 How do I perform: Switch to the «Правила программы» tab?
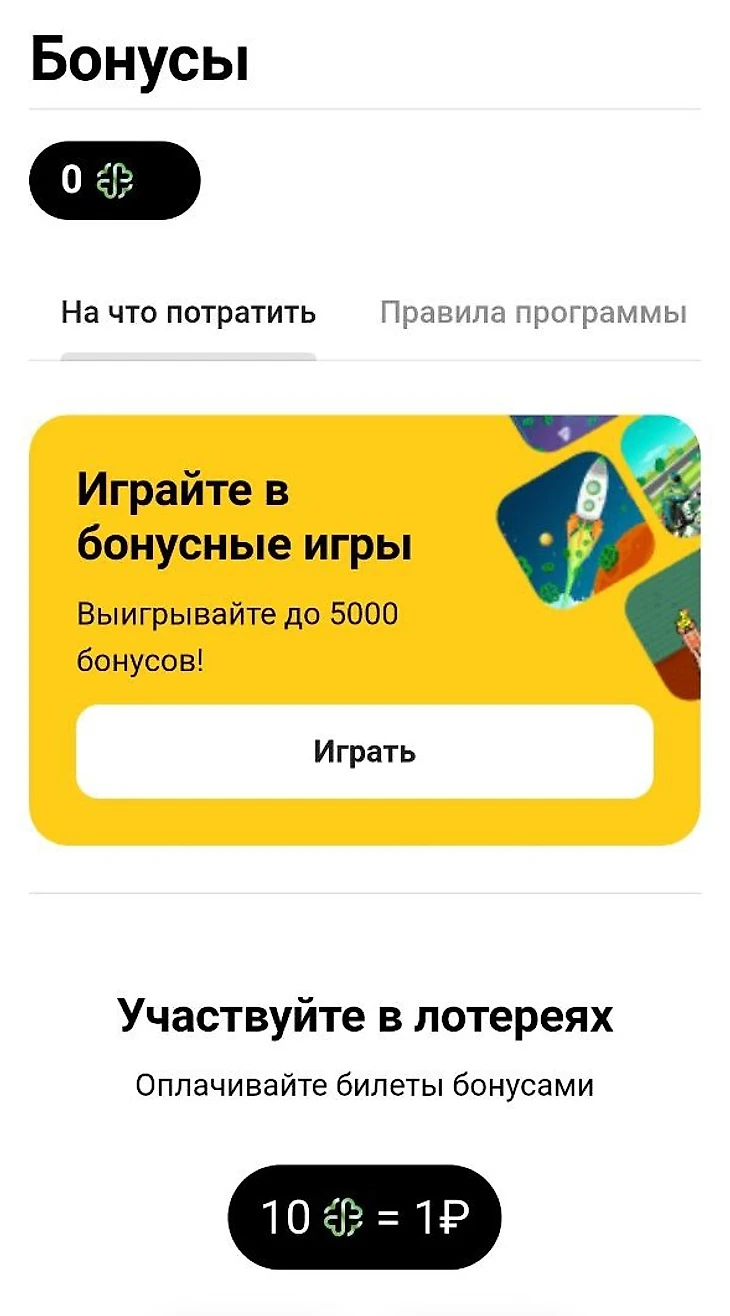[533, 313]
